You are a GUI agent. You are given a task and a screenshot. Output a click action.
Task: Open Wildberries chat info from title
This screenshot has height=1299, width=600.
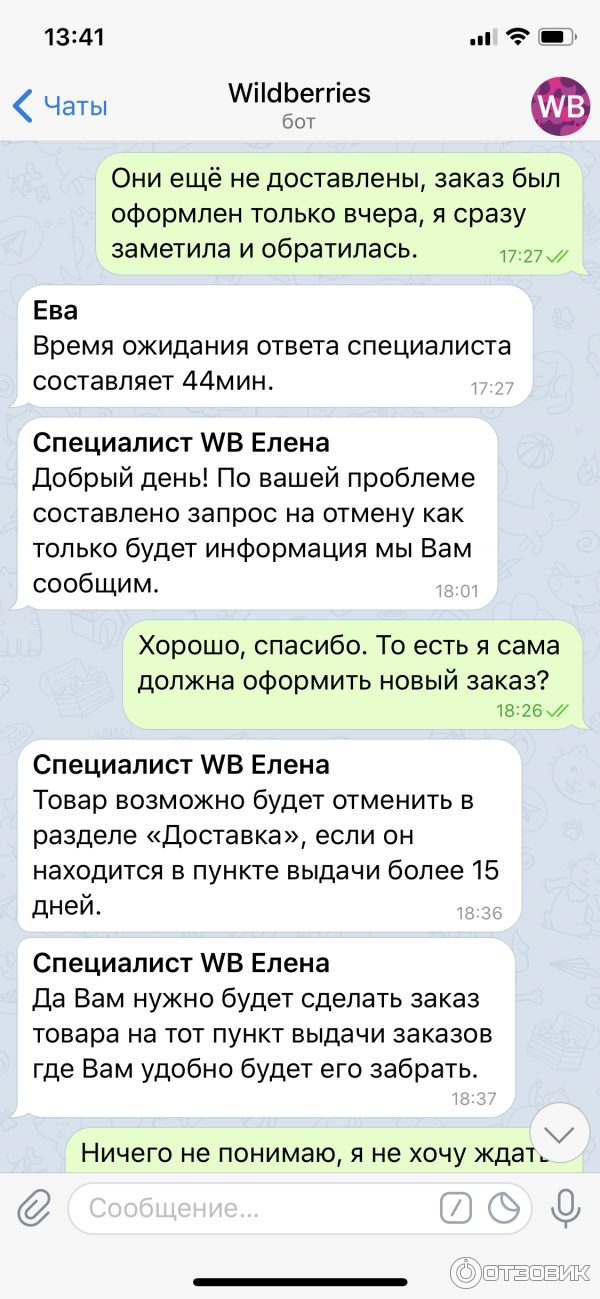click(299, 104)
